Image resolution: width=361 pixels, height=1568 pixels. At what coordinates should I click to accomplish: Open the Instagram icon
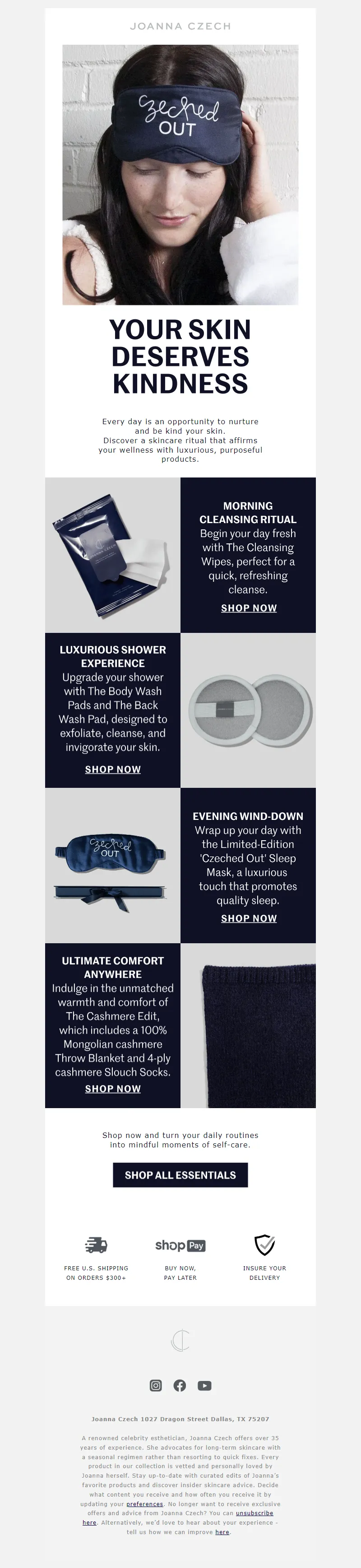[x=156, y=1385]
